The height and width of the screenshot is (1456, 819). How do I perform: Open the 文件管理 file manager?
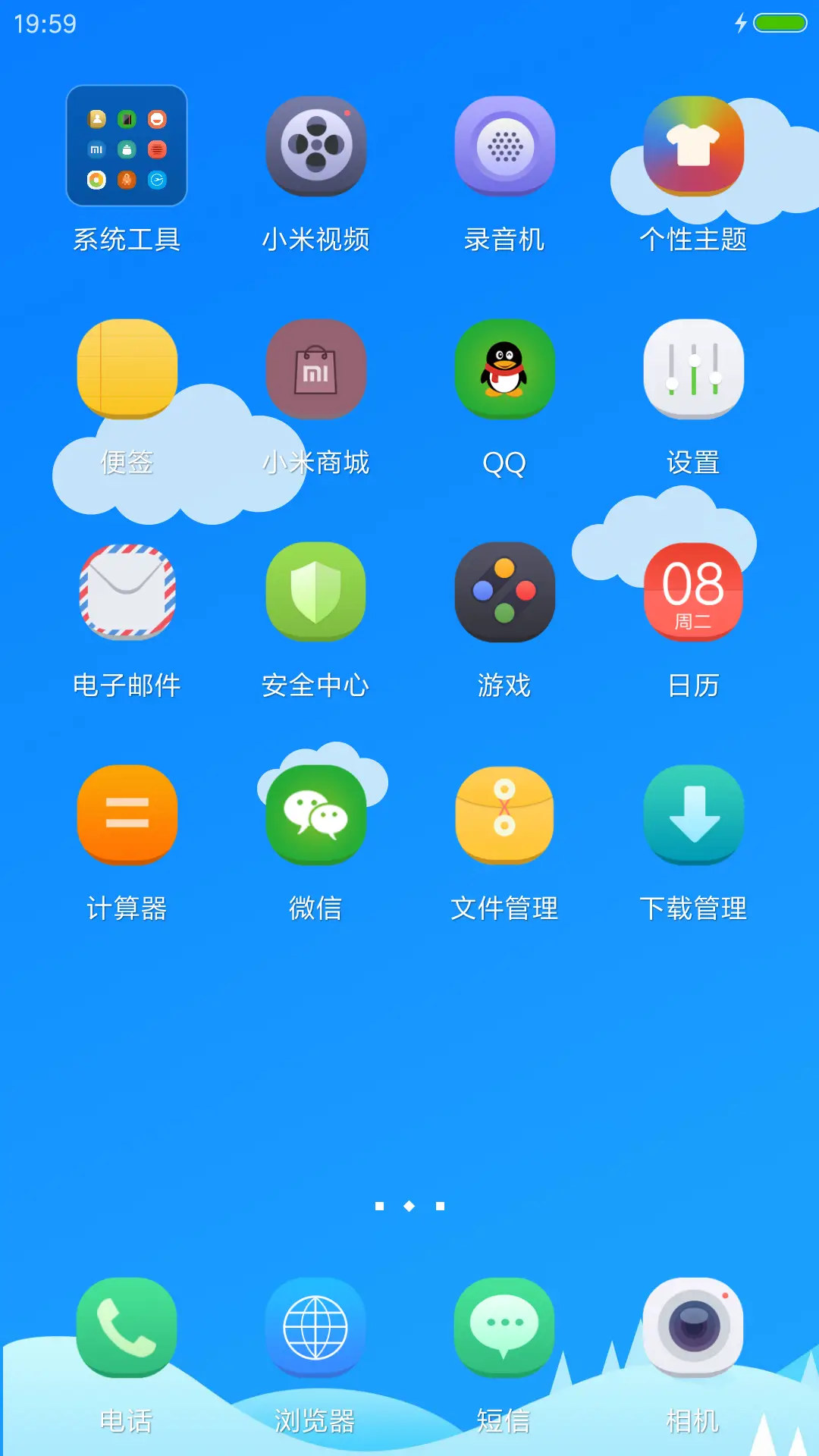point(505,815)
